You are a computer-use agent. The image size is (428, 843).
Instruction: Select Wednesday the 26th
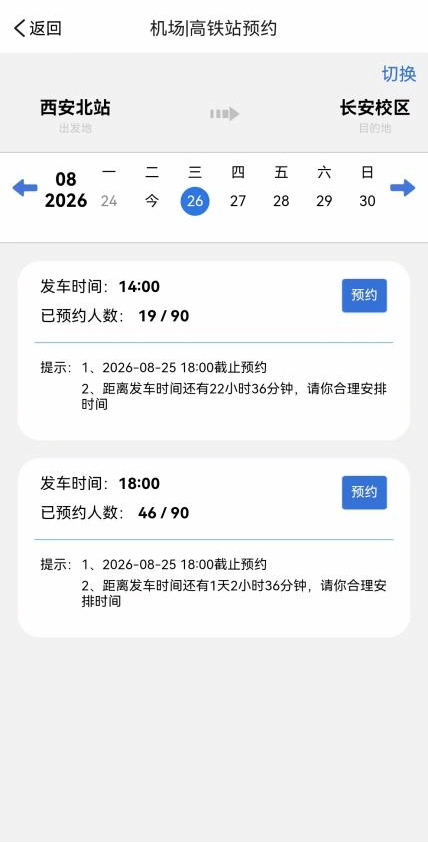coord(195,201)
